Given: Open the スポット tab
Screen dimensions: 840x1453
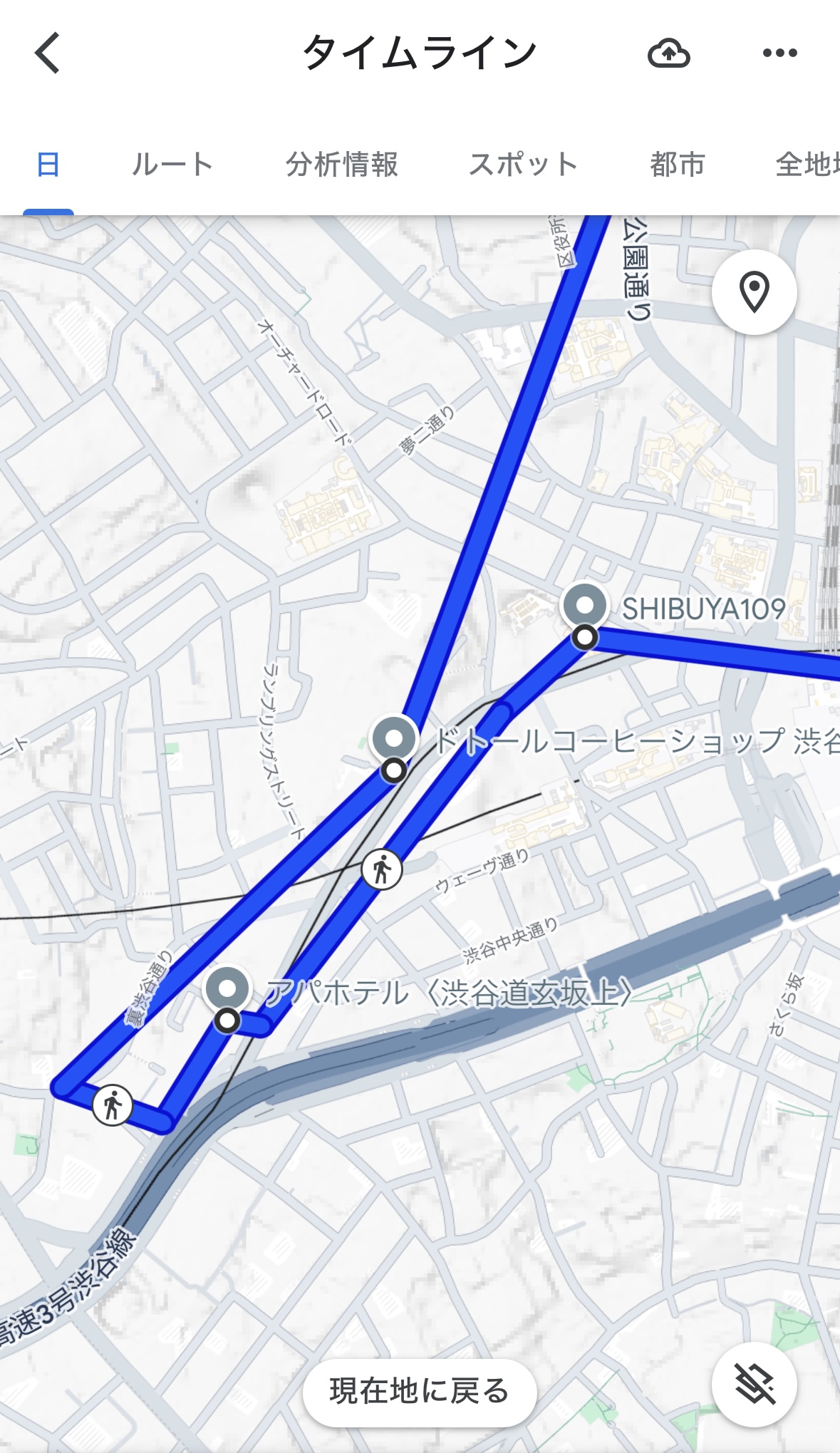Looking at the screenshot, I should pos(524,165).
